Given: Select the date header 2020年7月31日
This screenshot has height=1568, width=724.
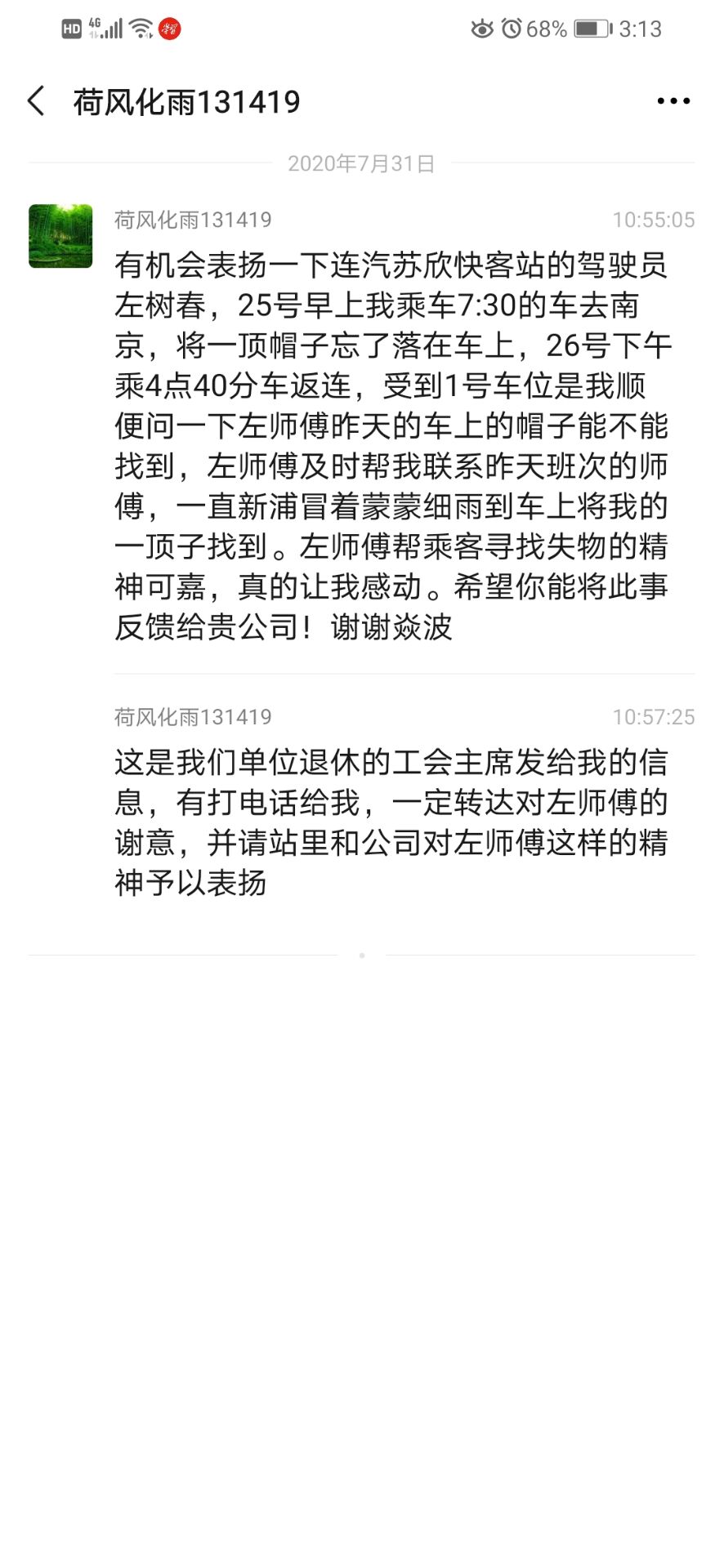Looking at the screenshot, I should 362,163.
